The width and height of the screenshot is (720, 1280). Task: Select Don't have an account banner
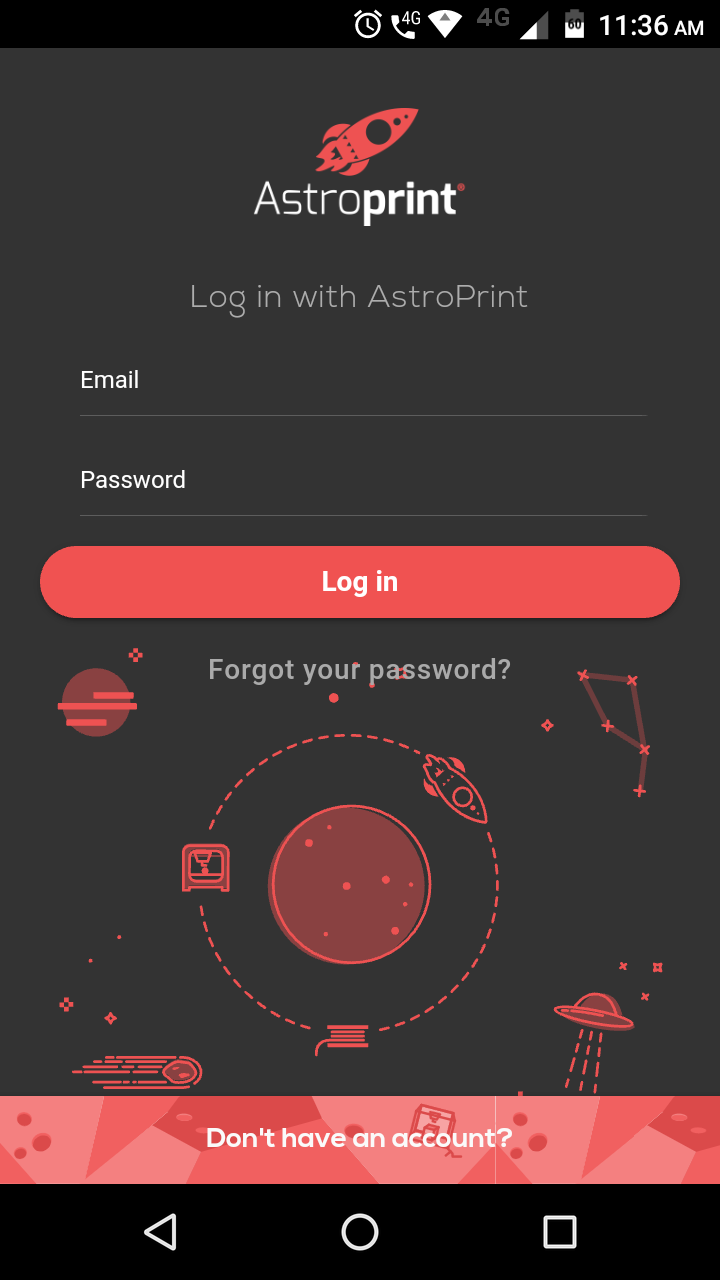point(359,1138)
